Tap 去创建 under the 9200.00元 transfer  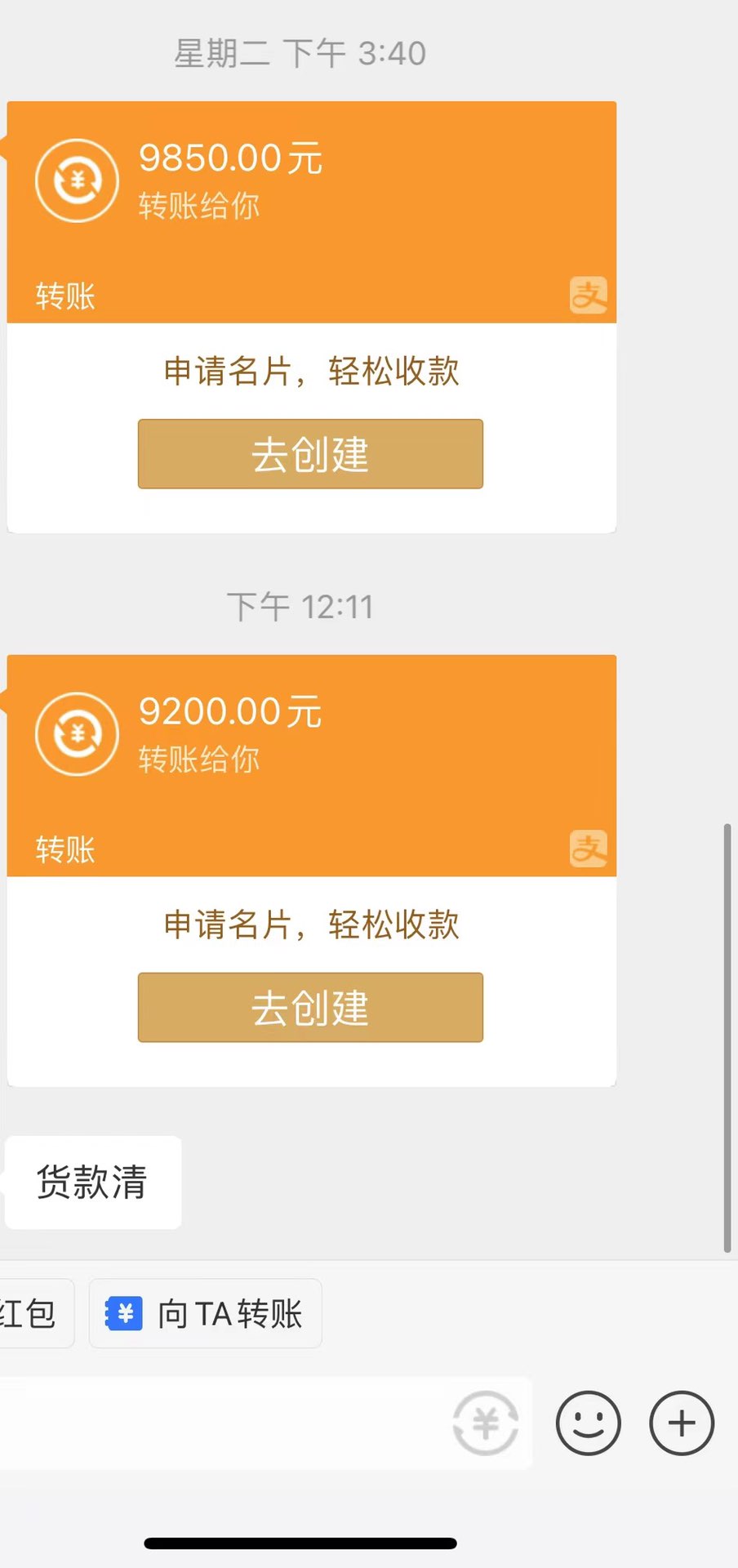pos(310,1007)
